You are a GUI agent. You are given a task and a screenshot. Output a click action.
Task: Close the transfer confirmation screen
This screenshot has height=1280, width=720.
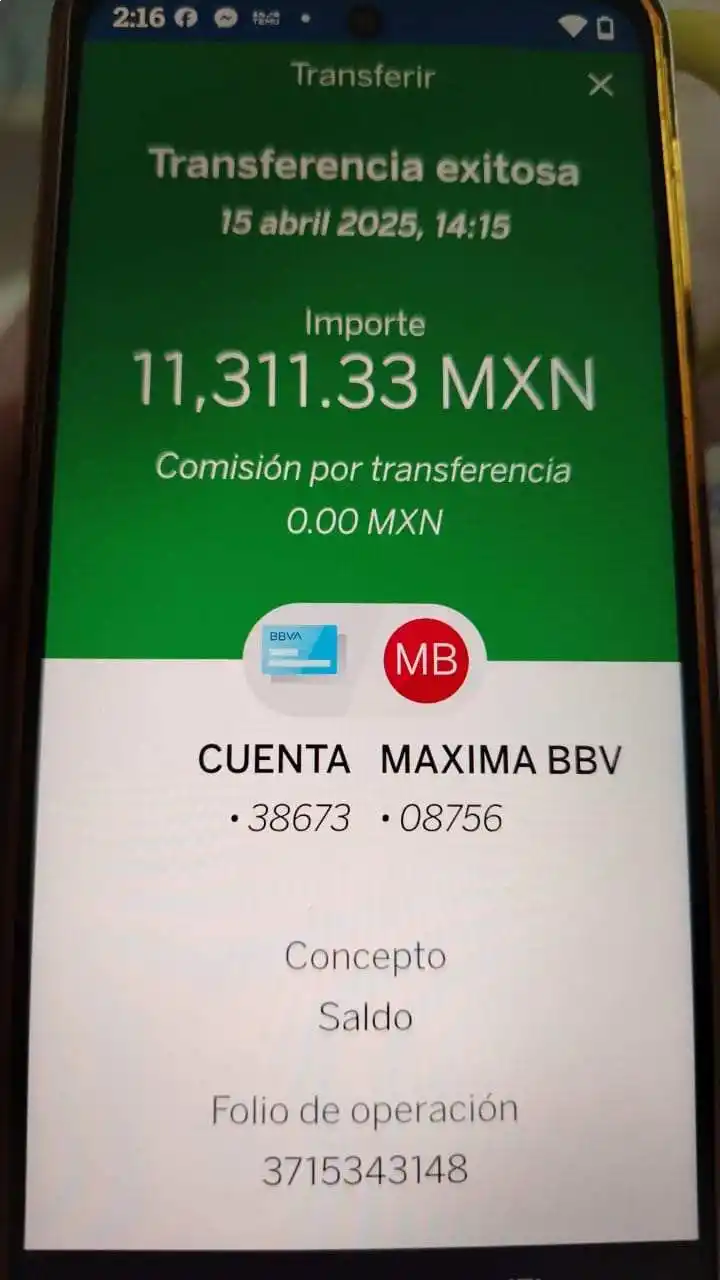(x=600, y=85)
